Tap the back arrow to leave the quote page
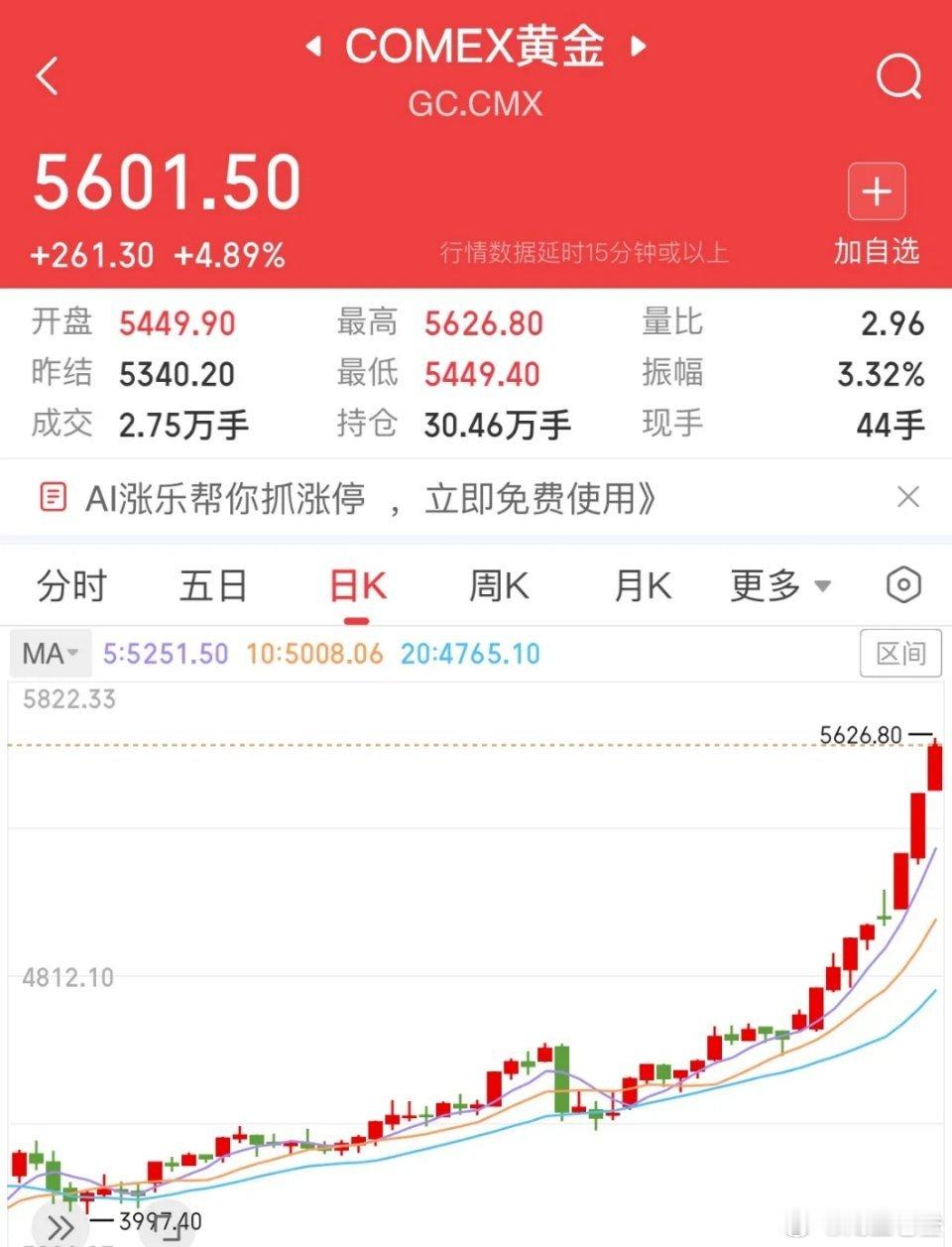 pyautogui.click(x=46, y=77)
